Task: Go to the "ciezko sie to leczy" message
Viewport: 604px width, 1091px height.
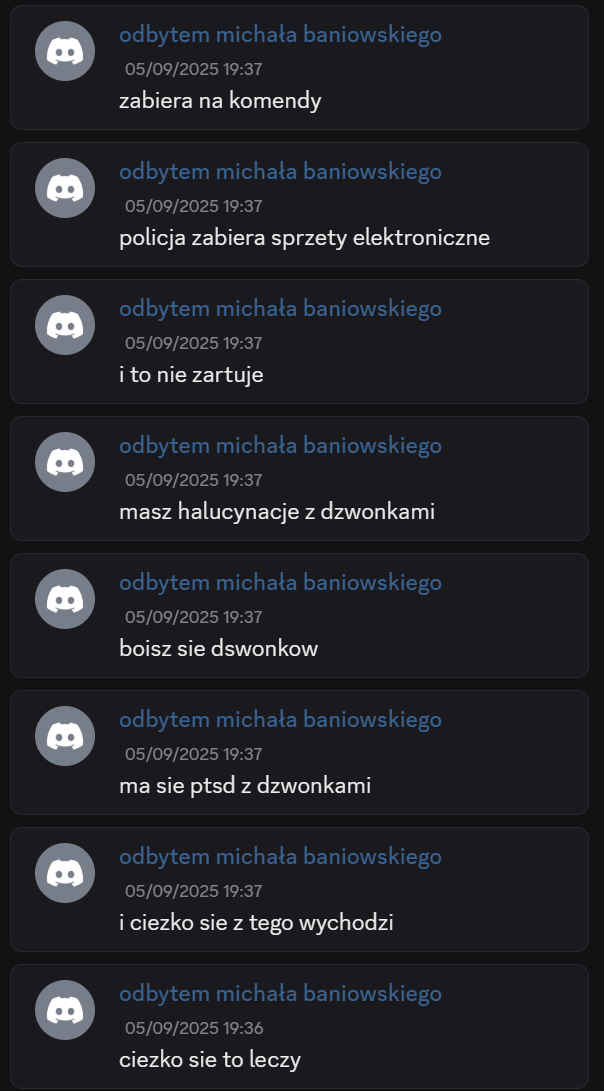Action: point(300,1027)
